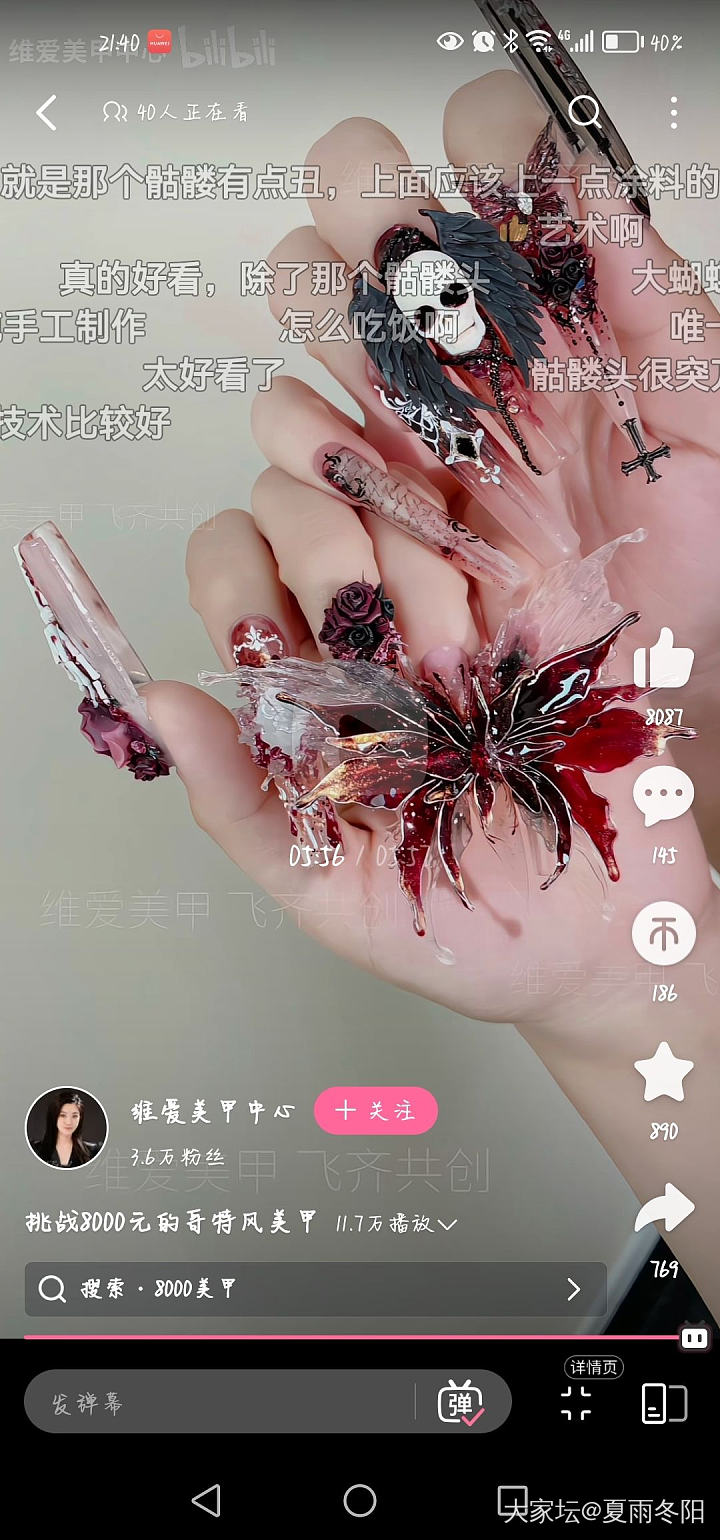The image size is (720, 1540).
Task: Tap the system back button
Action: (x=206, y=1500)
